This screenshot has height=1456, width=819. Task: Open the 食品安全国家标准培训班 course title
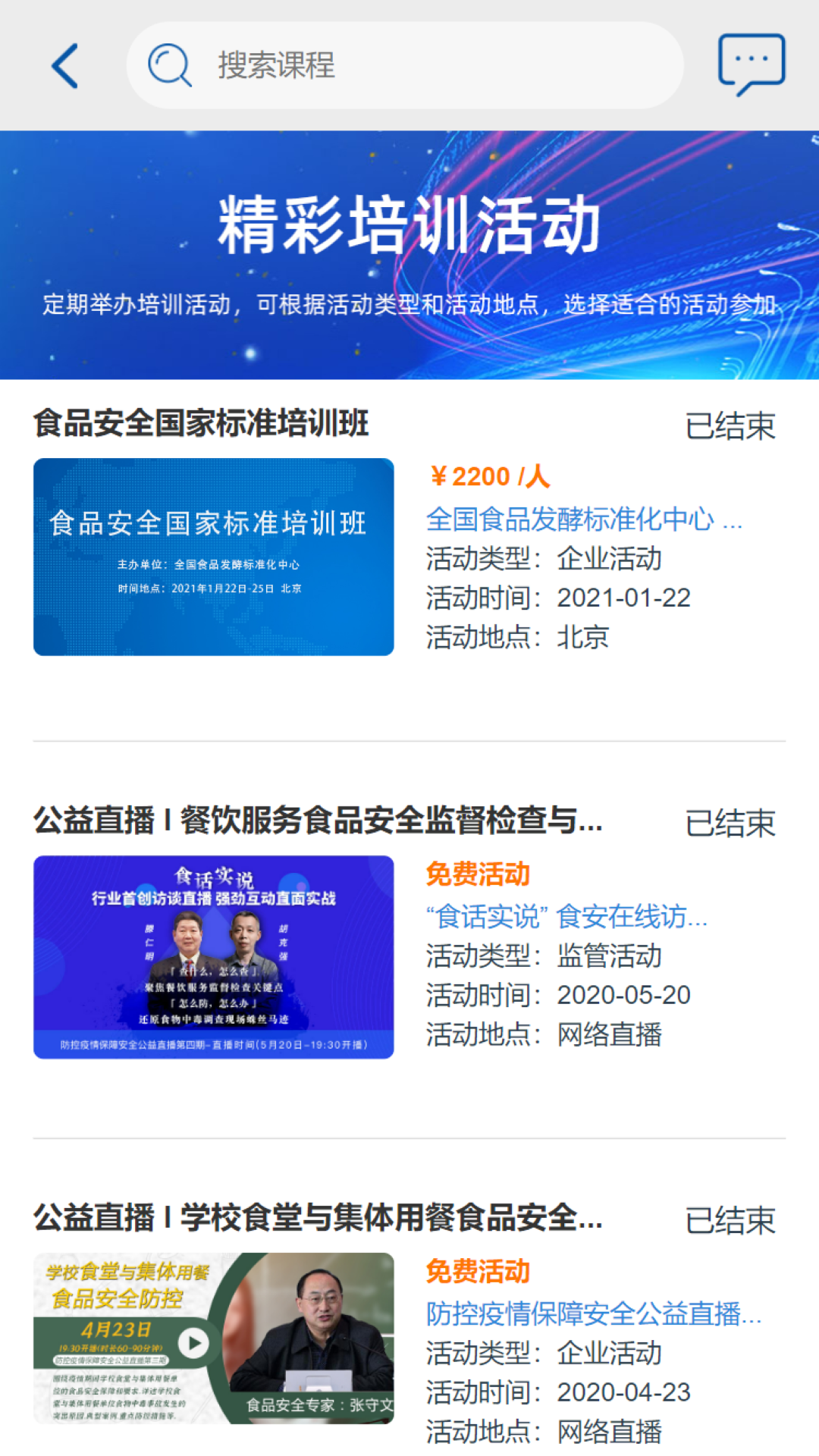[x=200, y=425]
